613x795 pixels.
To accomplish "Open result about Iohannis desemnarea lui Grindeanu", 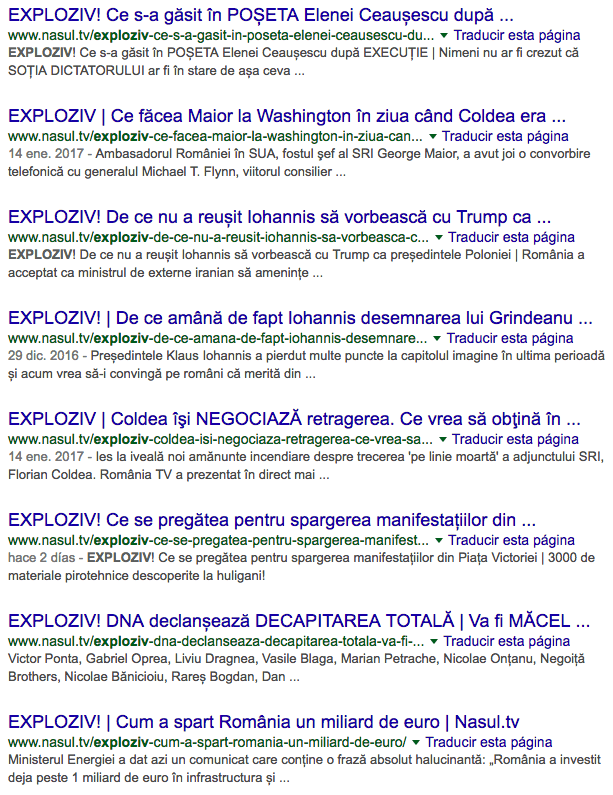I will click(x=299, y=319).
